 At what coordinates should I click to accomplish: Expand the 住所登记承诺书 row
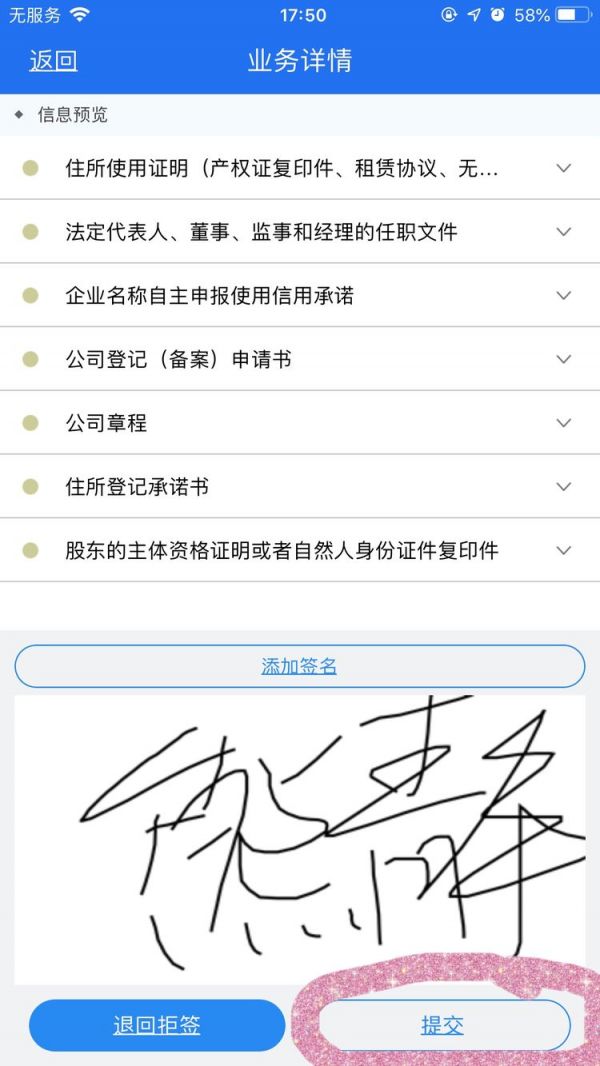[300, 487]
